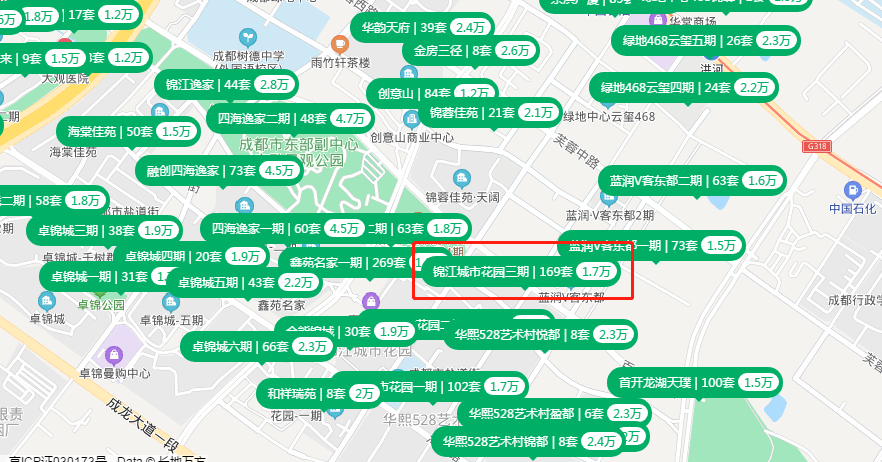Select the 华熙528艺术村盛都 6套 marker
The height and width of the screenshot is (462, 882).
[x=553, y=413]
